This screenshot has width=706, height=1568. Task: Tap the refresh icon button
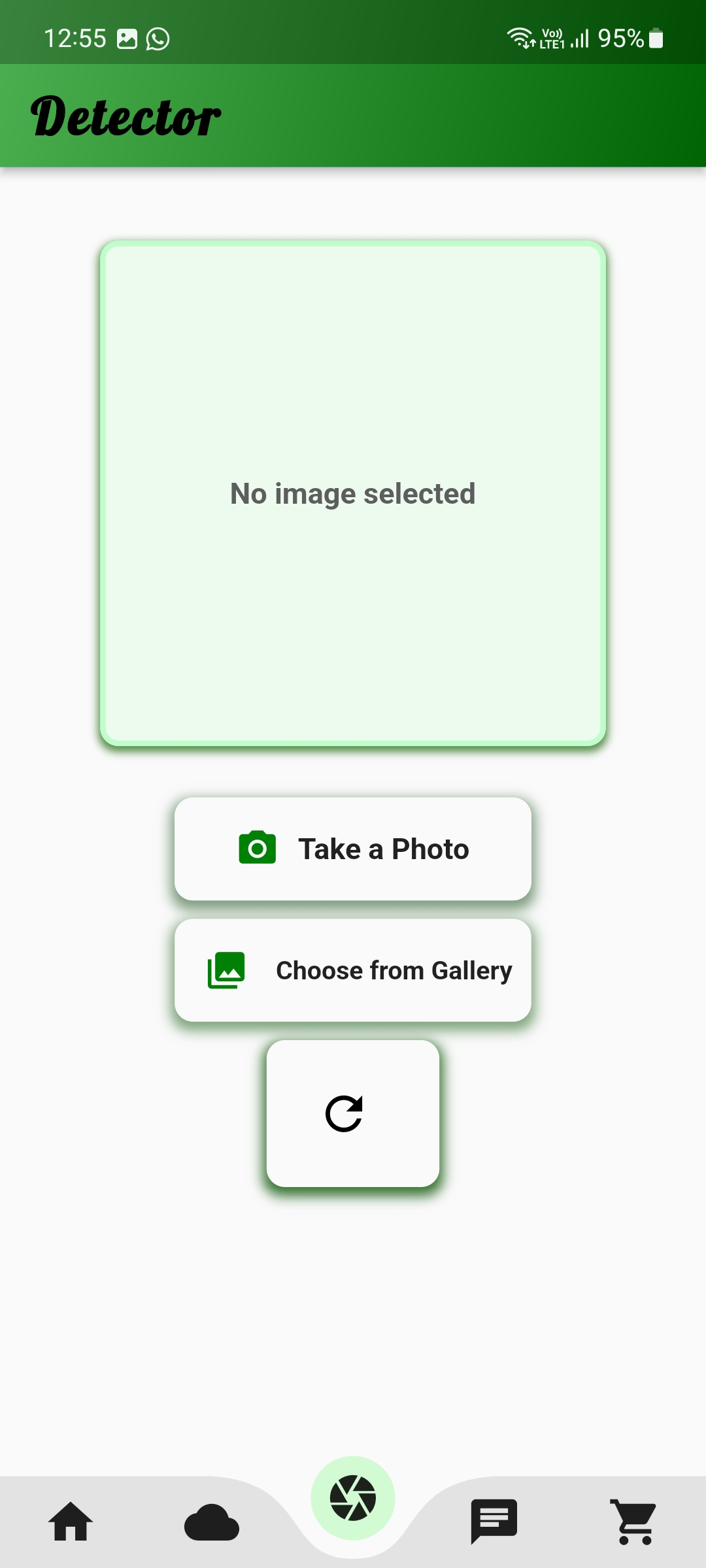(346, 1113)
